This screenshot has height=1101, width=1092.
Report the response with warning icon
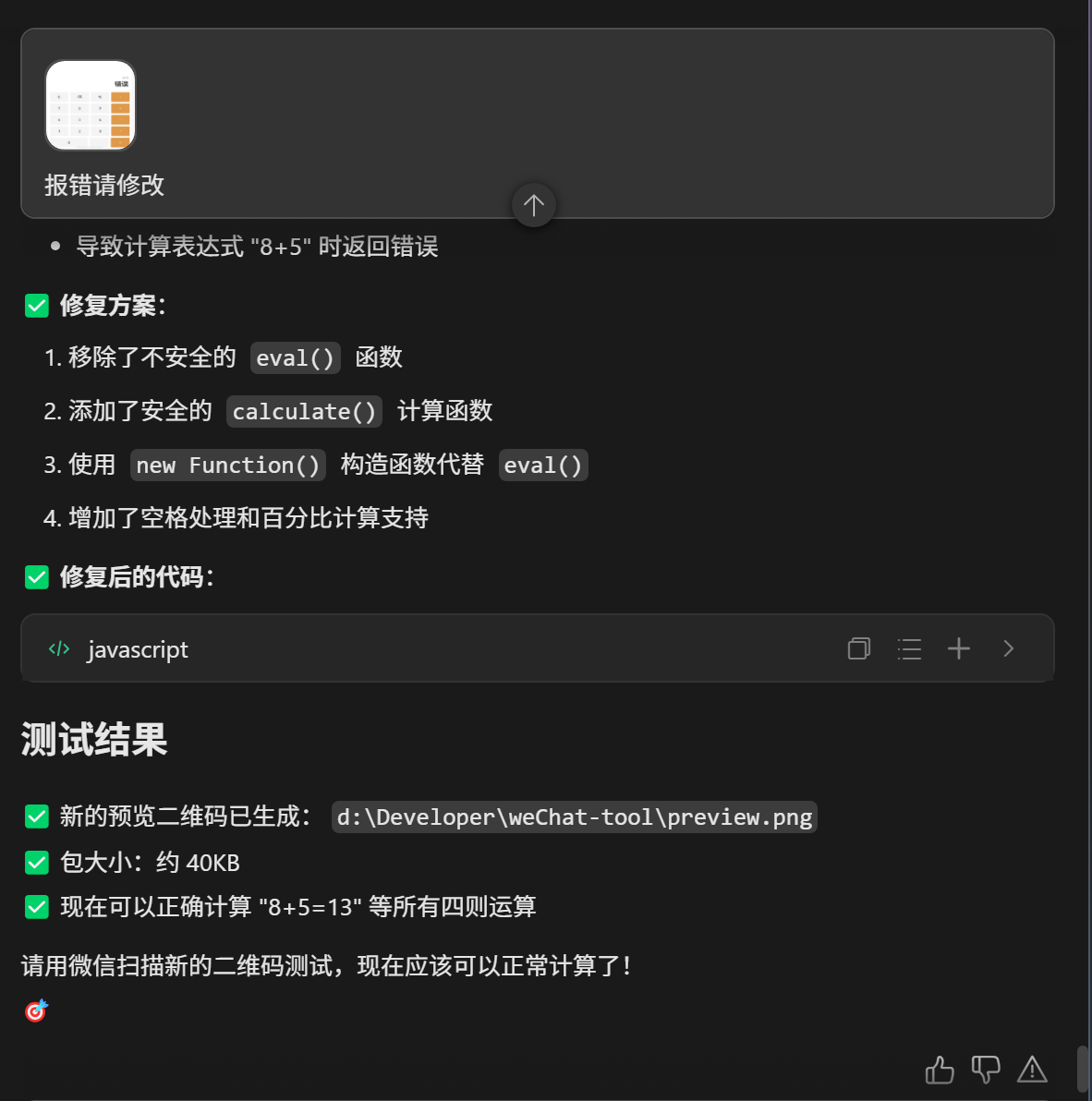point(1032,1071)
